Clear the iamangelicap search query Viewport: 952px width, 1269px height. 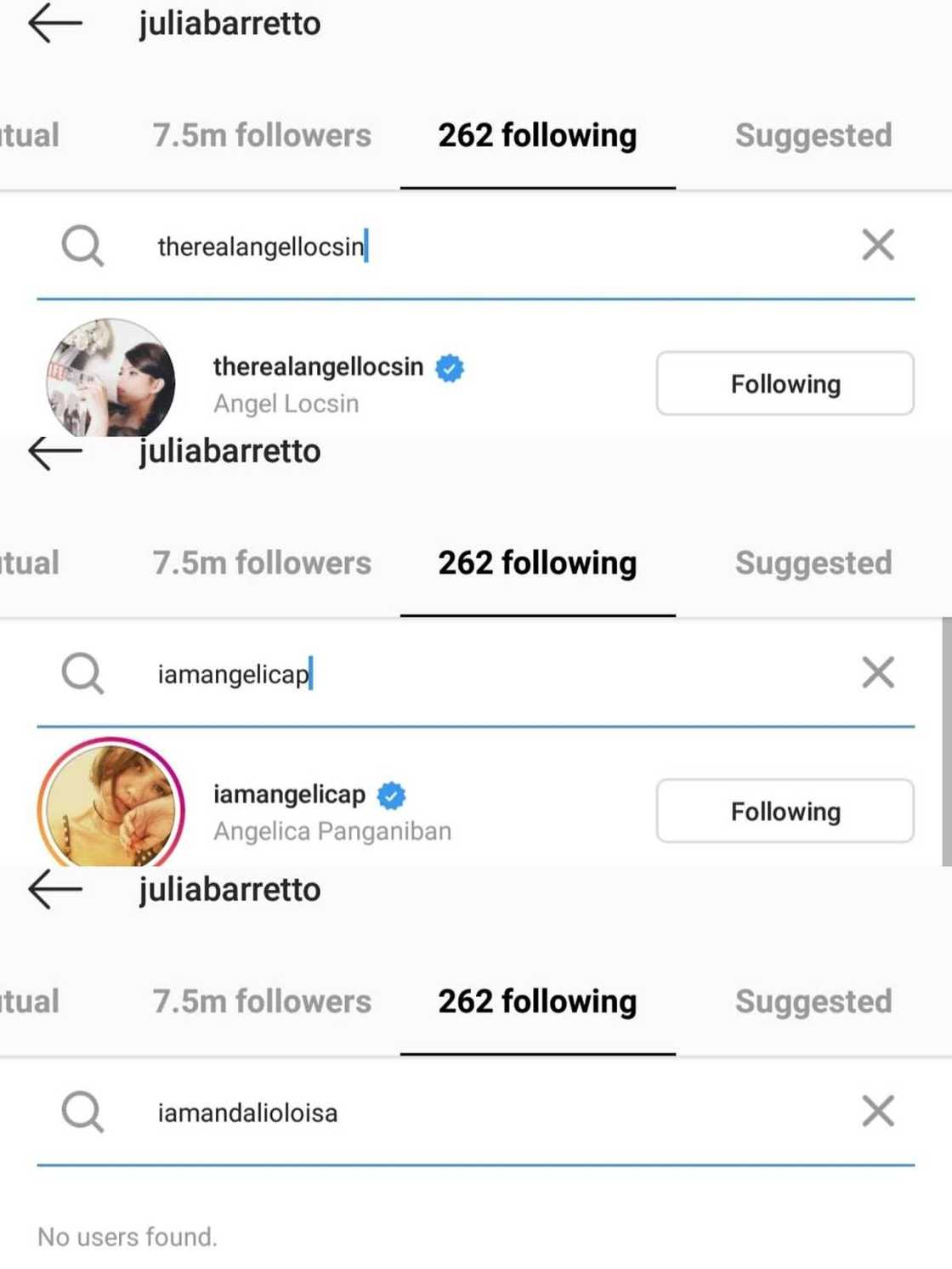click(878, 672)
